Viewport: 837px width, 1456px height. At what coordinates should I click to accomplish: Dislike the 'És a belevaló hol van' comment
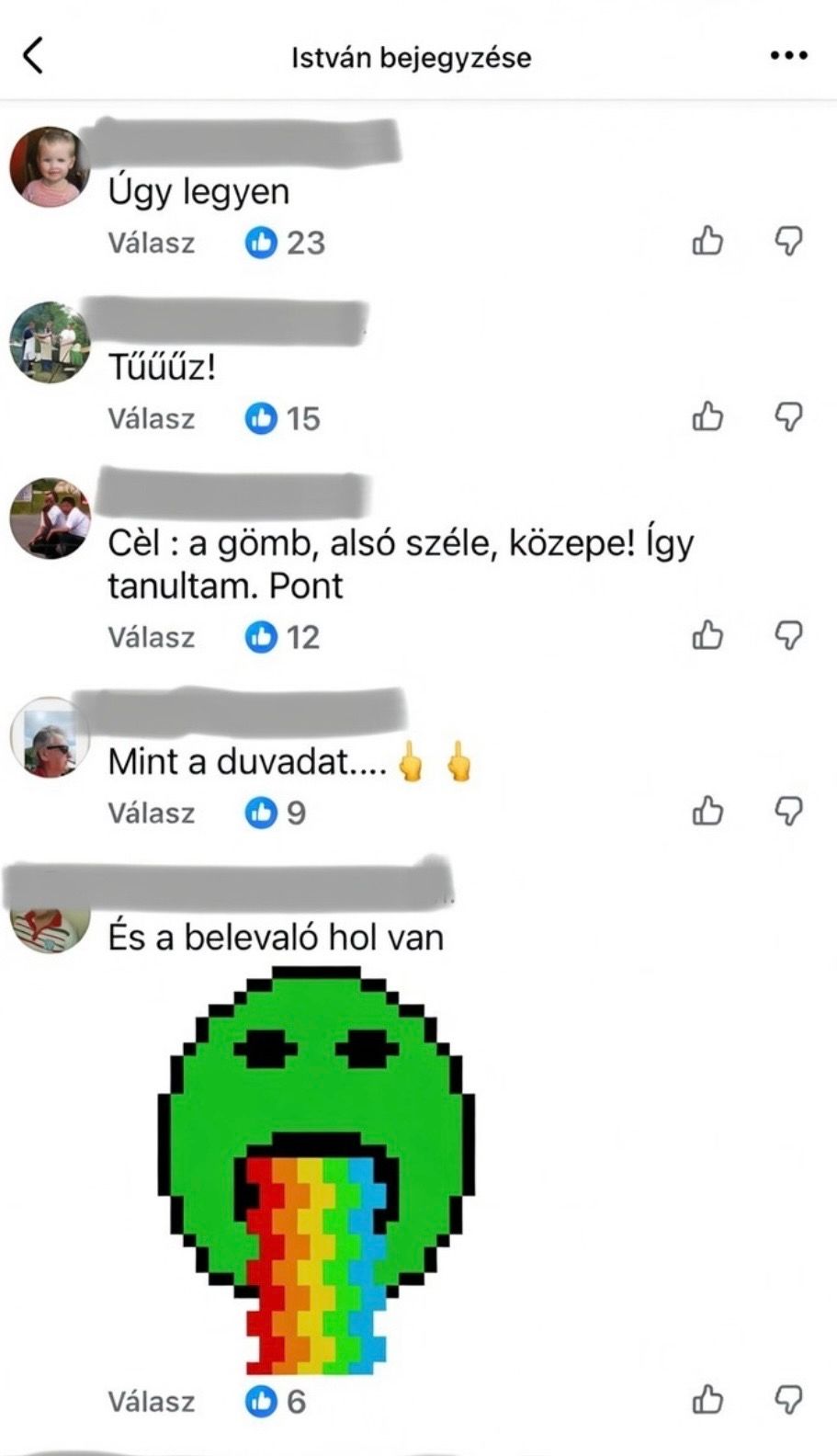coord(788,1400)
